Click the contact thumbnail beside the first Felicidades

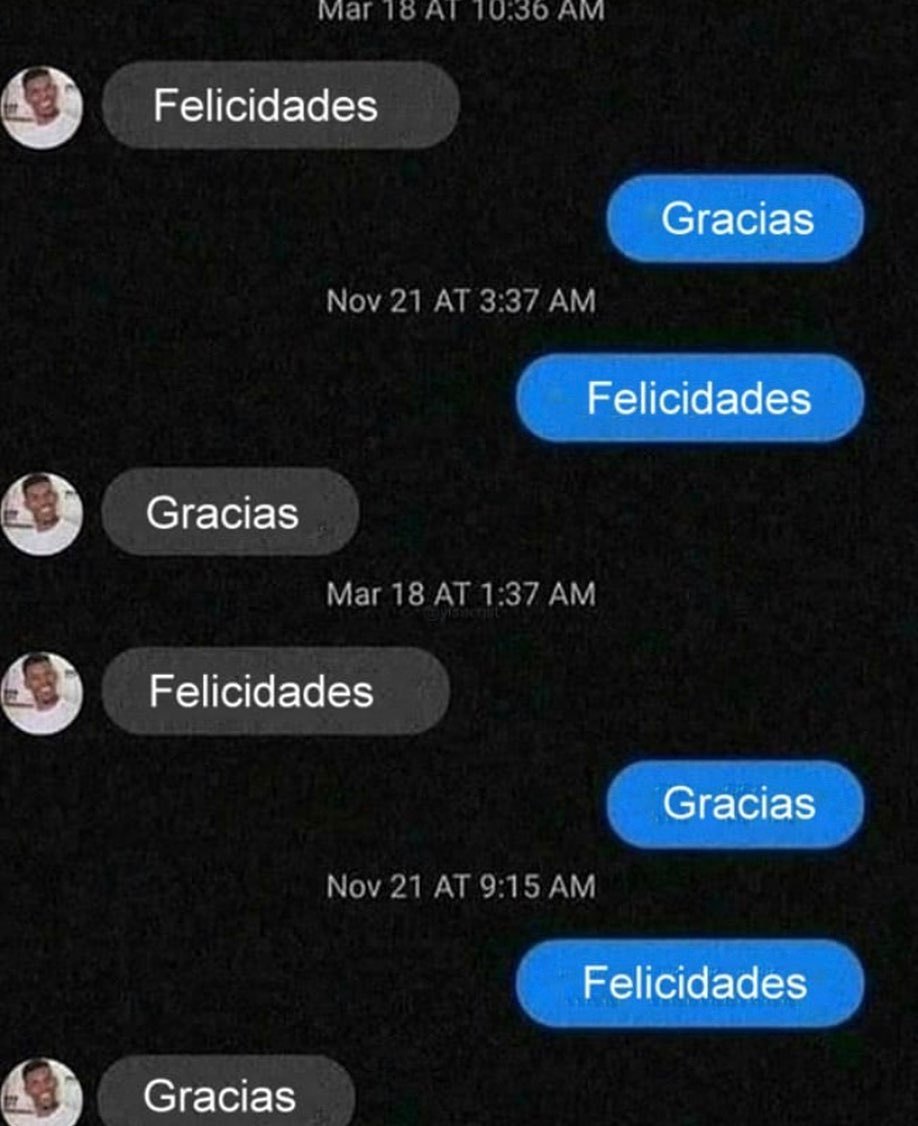pyautogui.click(x=42, y=106)
